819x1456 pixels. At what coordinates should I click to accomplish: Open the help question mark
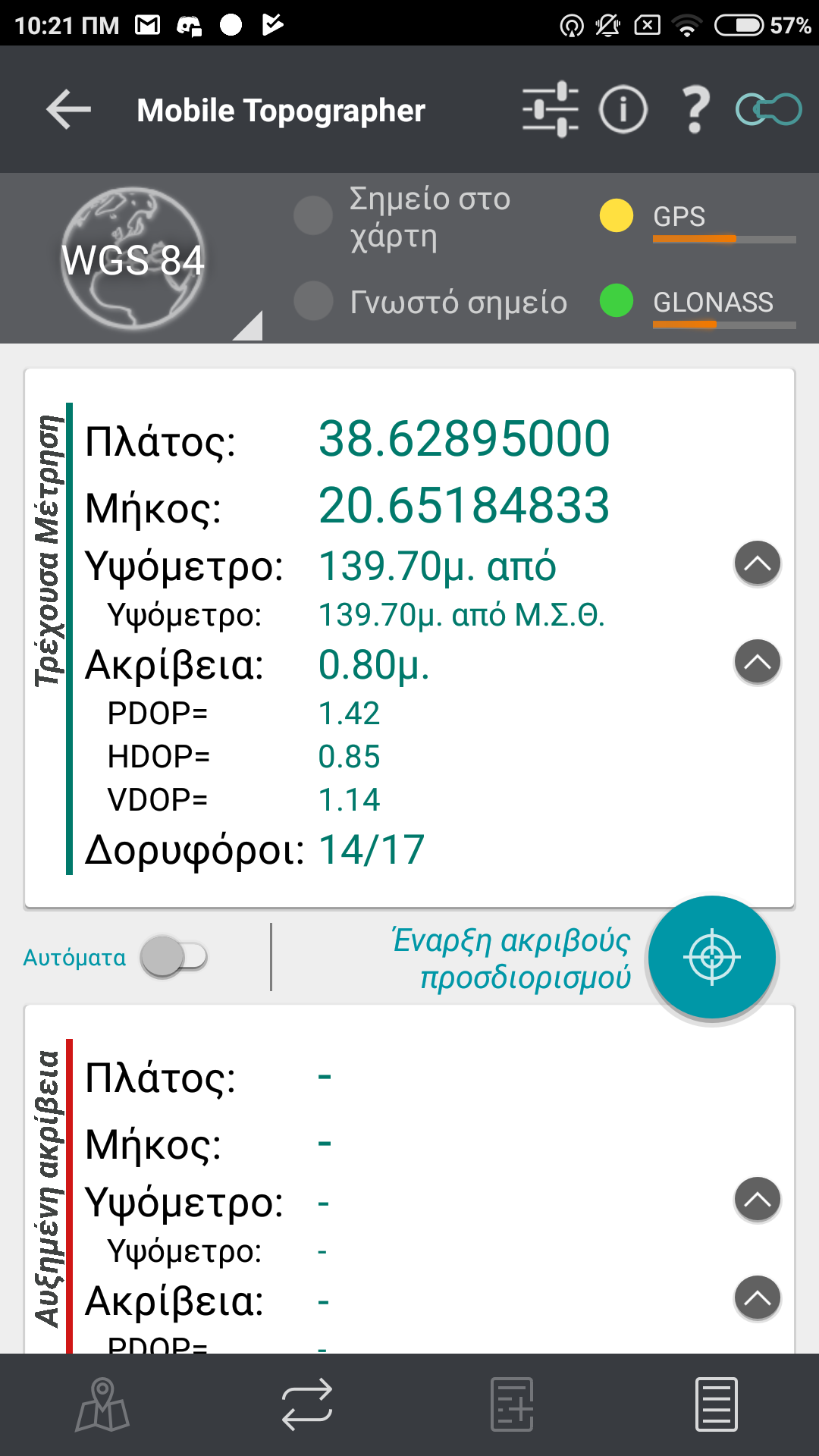tap(695, 110)
